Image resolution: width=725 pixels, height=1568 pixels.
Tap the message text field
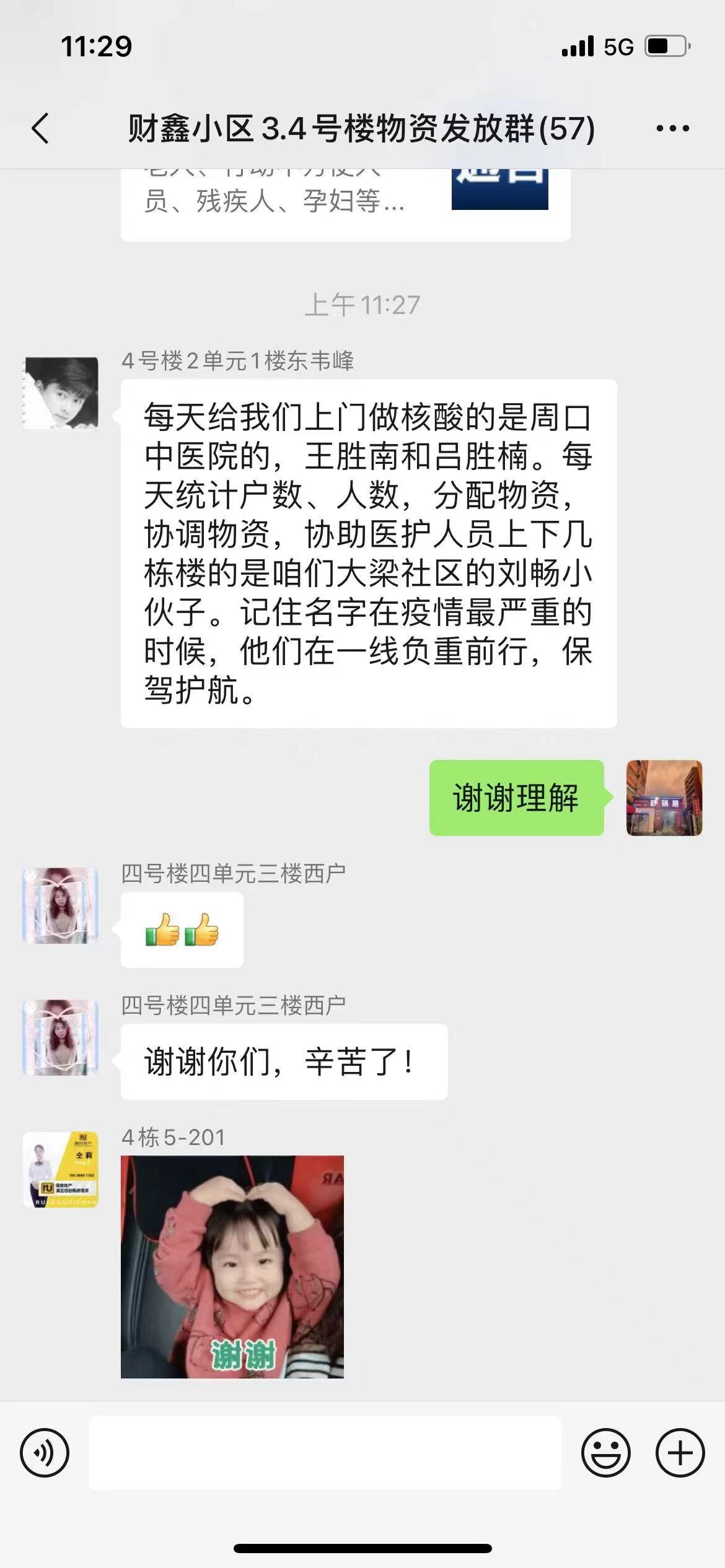point(325,1452)
